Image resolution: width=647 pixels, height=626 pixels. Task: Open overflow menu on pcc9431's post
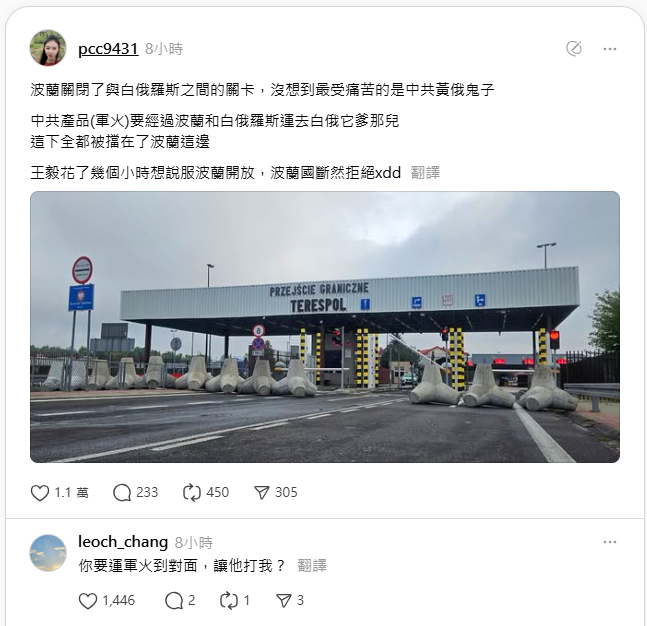point(610,48)
